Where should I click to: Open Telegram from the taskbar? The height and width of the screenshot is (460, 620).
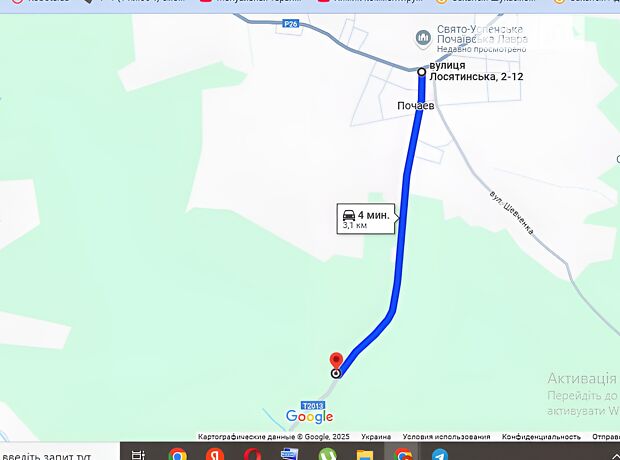point(440,455)
